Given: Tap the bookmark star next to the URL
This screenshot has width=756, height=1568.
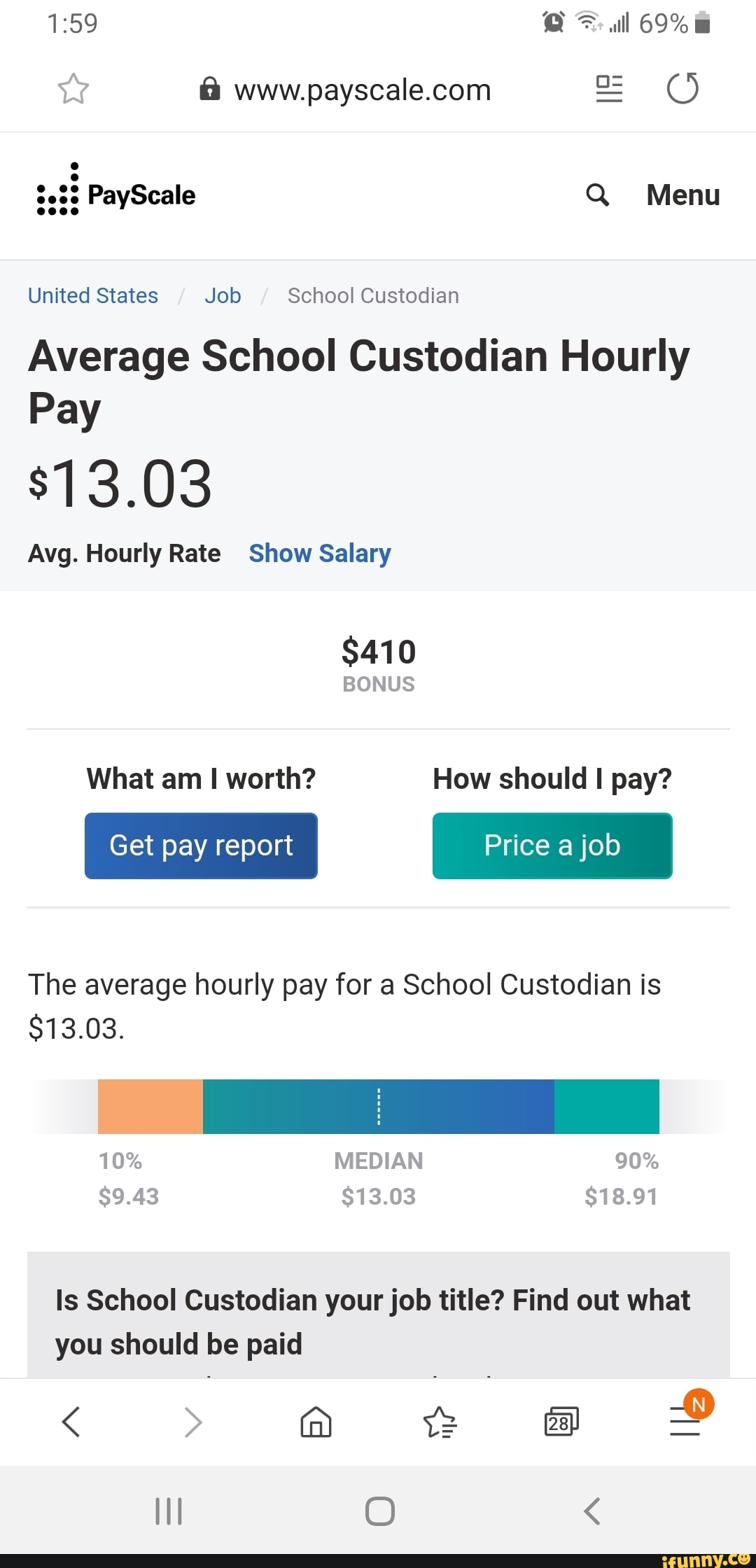Looking at the screenshot, I should pos(73,89).
